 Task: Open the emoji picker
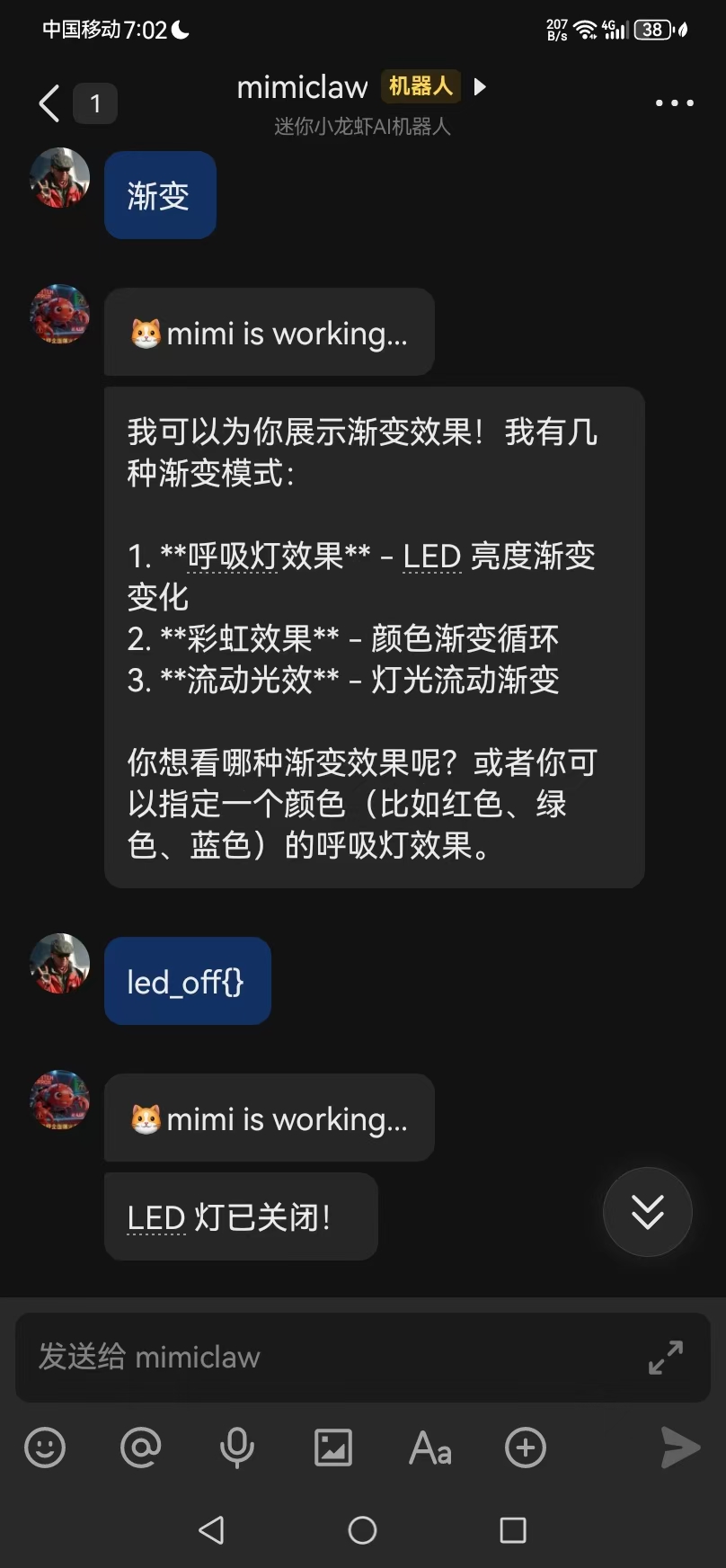point(45,1448)
